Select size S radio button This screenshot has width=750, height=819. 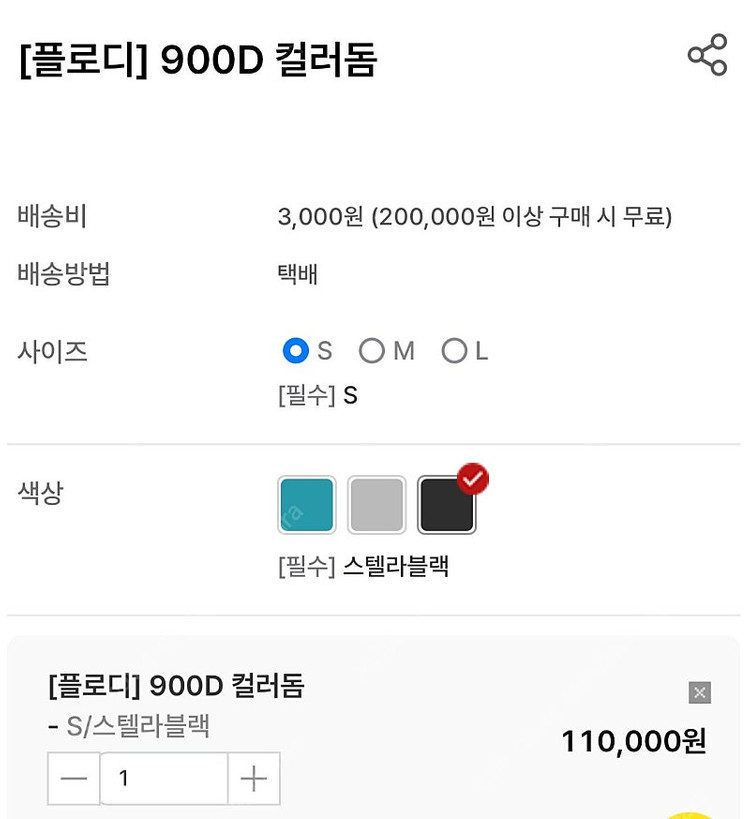pos(294,351)
